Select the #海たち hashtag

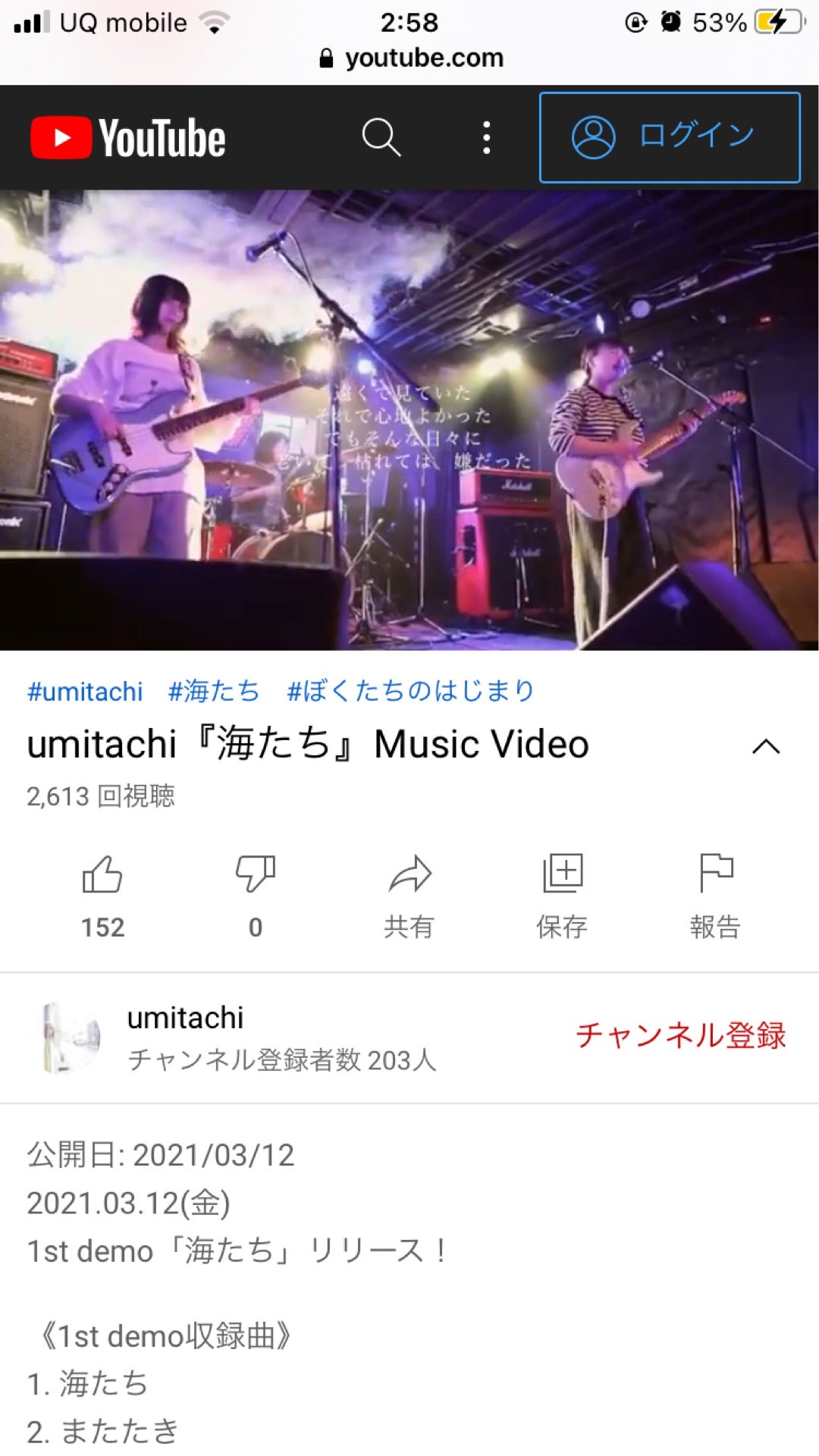[x=214, y=690]
